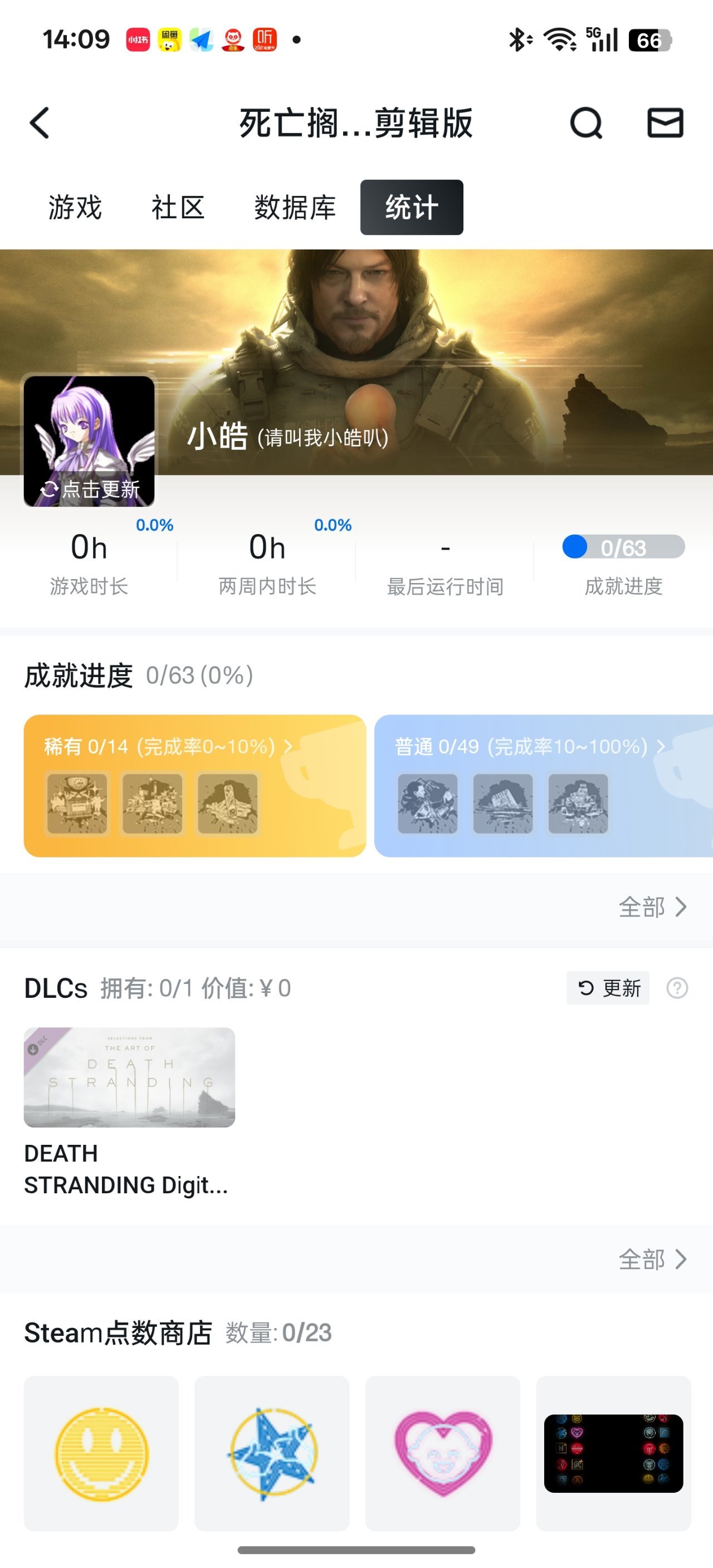Go back from the Death Stranding page
The width and height of the screenshot is (713, 1568).
coord(40,123)
